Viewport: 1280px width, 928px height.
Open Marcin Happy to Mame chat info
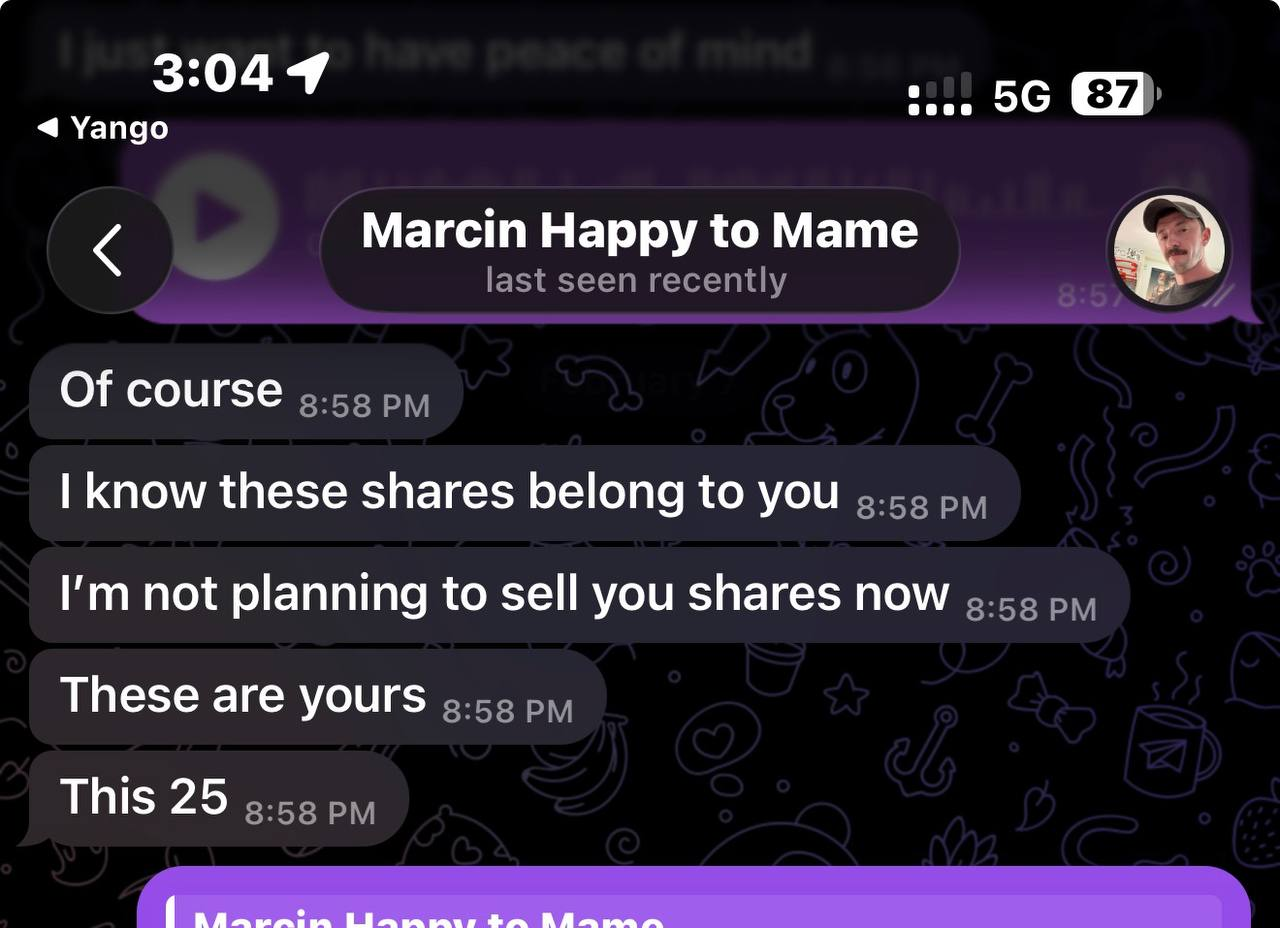[639, 250]
